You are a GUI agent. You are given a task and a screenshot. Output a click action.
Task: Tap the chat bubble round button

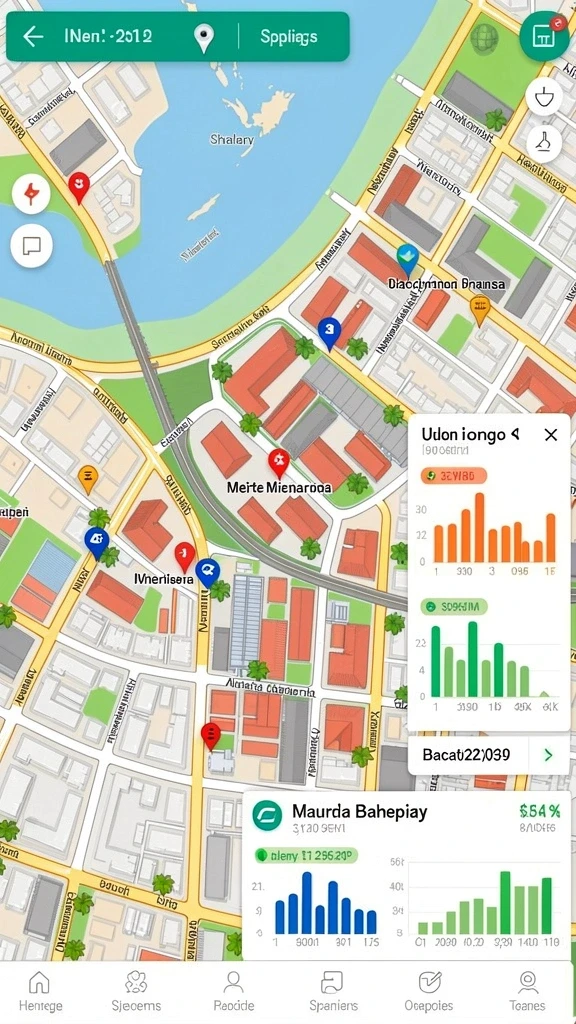coord(31,246)
